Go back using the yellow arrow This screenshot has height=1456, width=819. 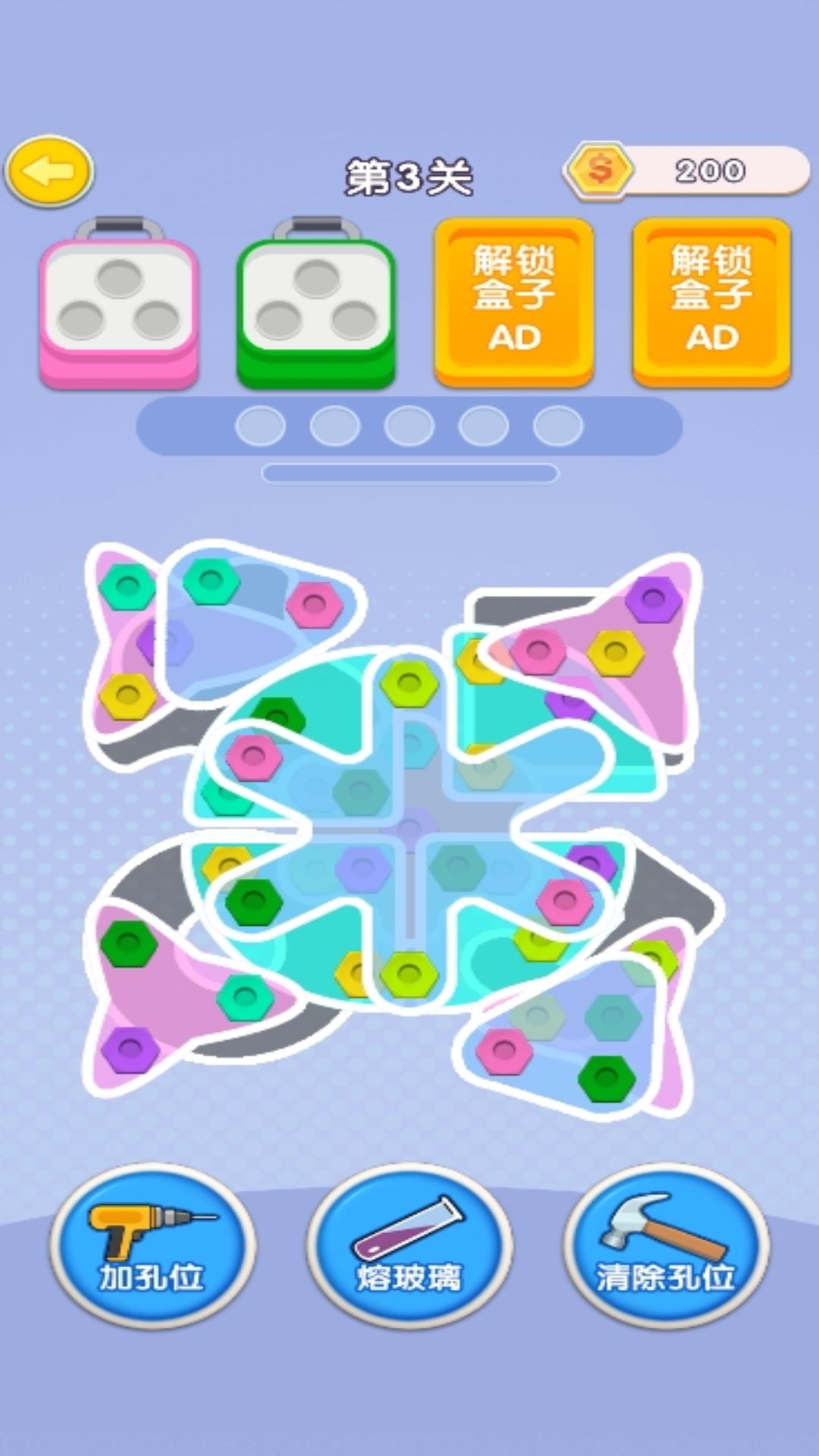[x=49, y=172]
